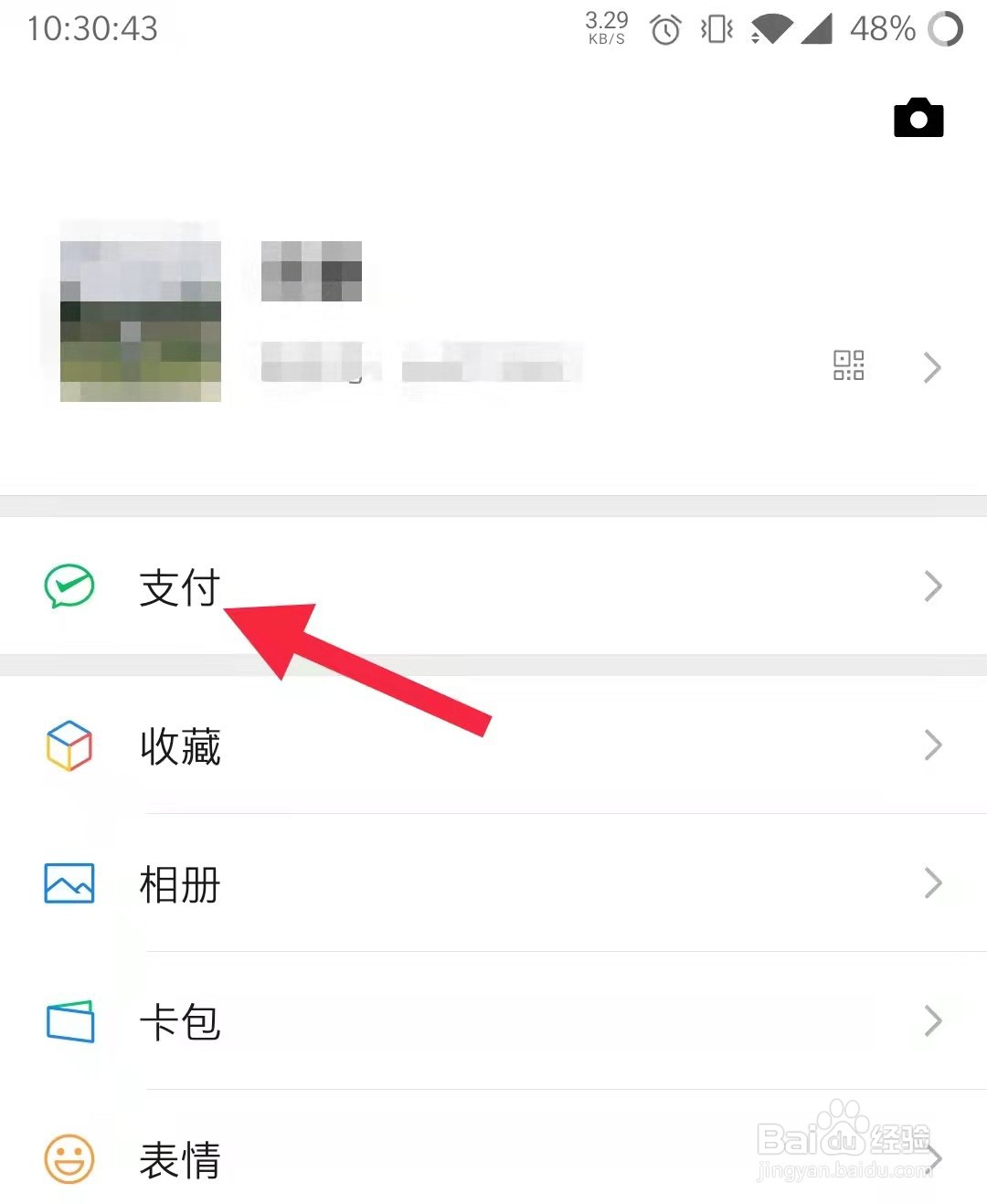This screenshot has width=987, height=1204.
Task: Tap the mobile signal strength indicator
Action: coord(819,29)
